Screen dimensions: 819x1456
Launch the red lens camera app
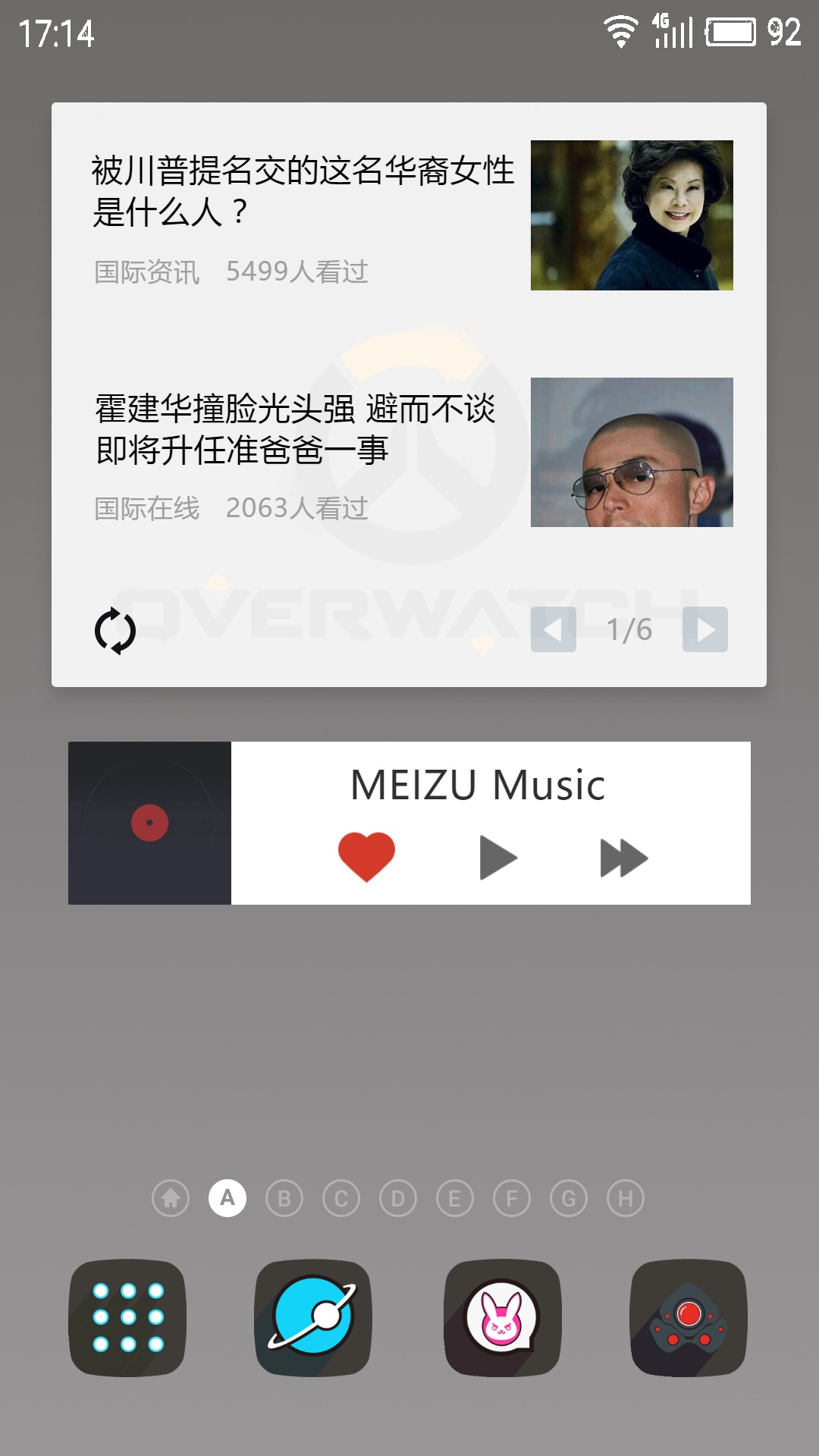689,1317
